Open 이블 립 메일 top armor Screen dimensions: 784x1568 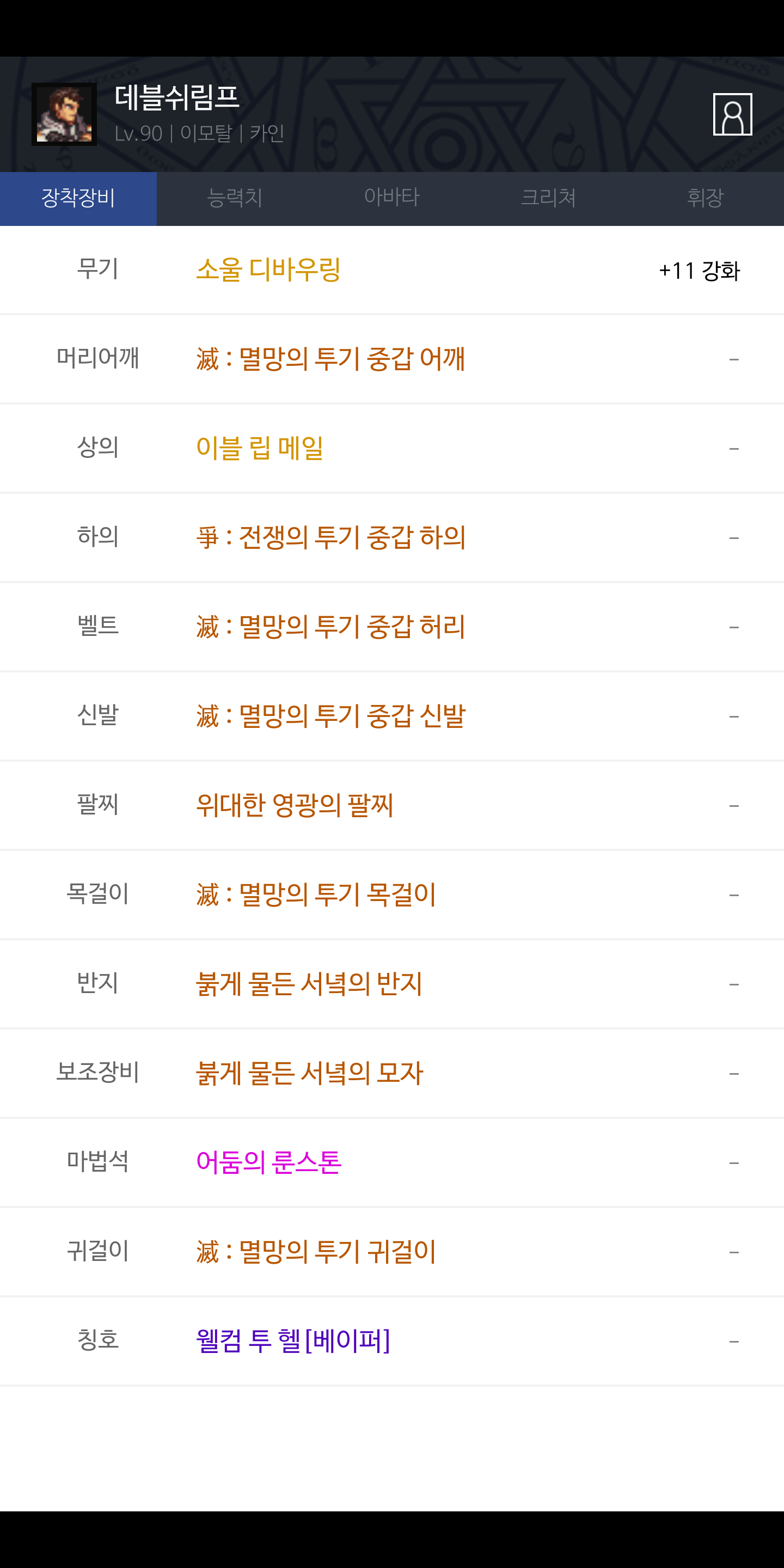[x=392, y=449]
